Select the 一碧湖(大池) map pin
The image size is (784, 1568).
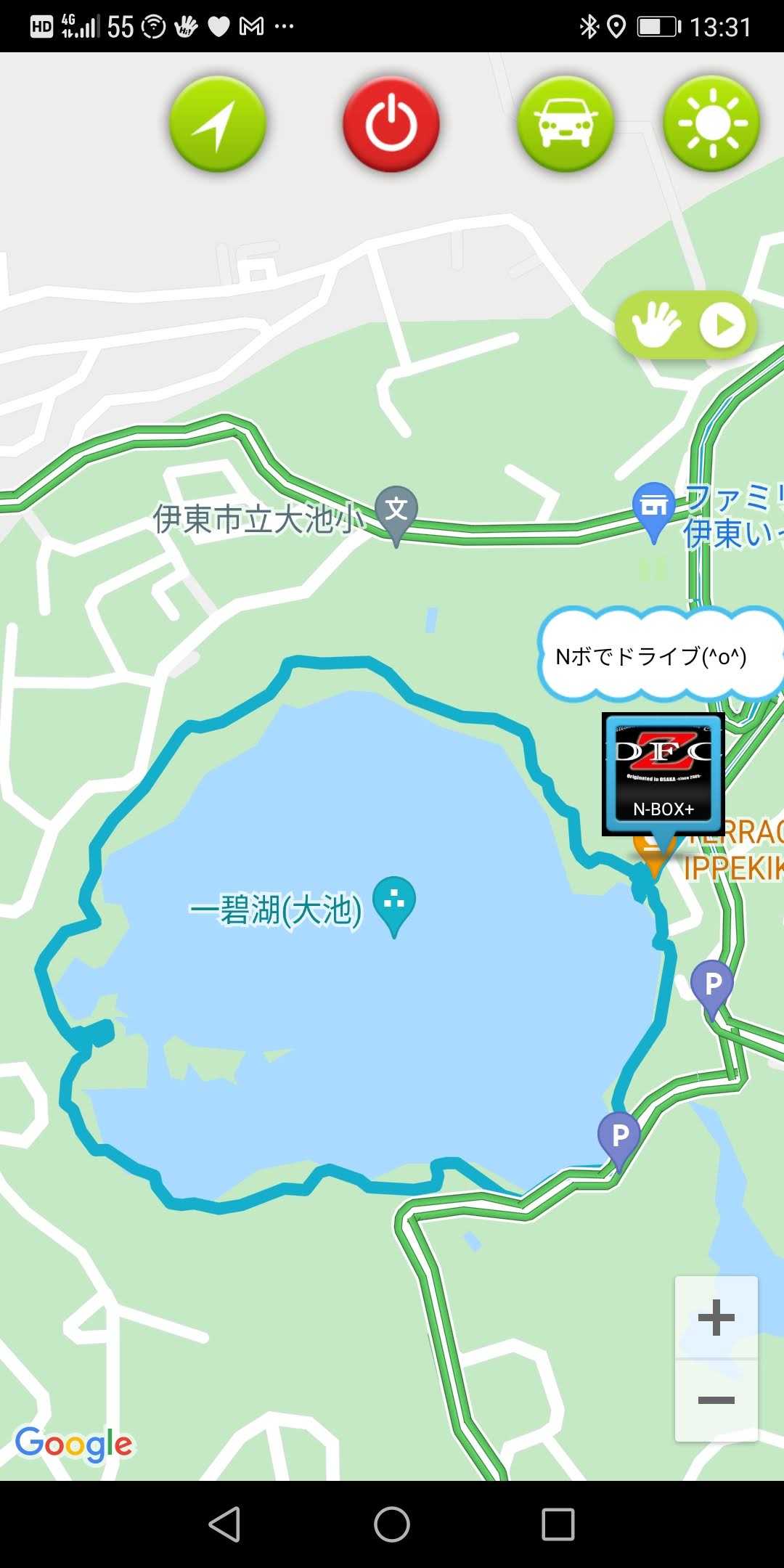tap(394, 902)
